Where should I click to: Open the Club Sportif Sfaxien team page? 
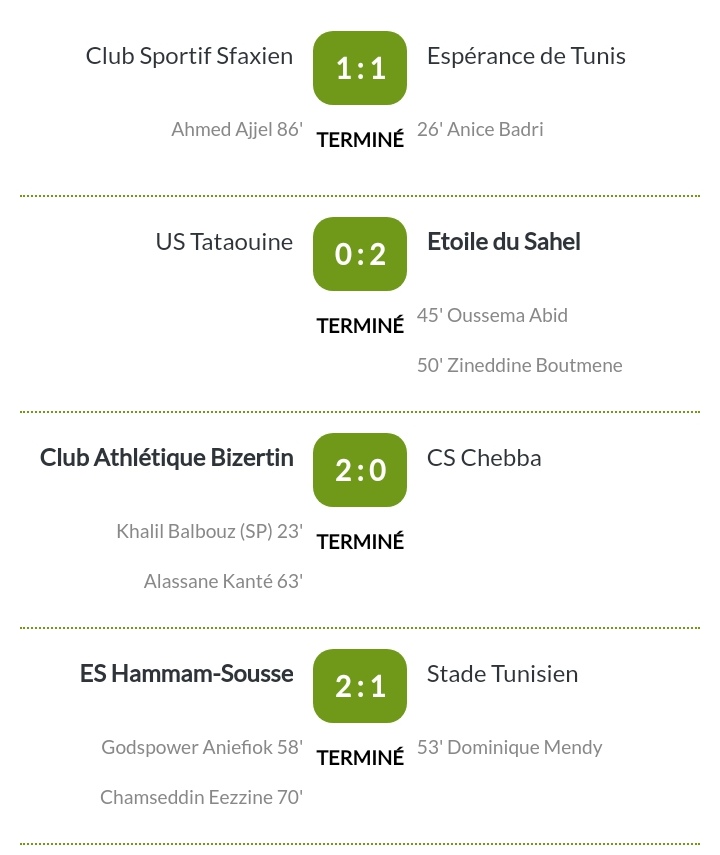click(189, 56)
